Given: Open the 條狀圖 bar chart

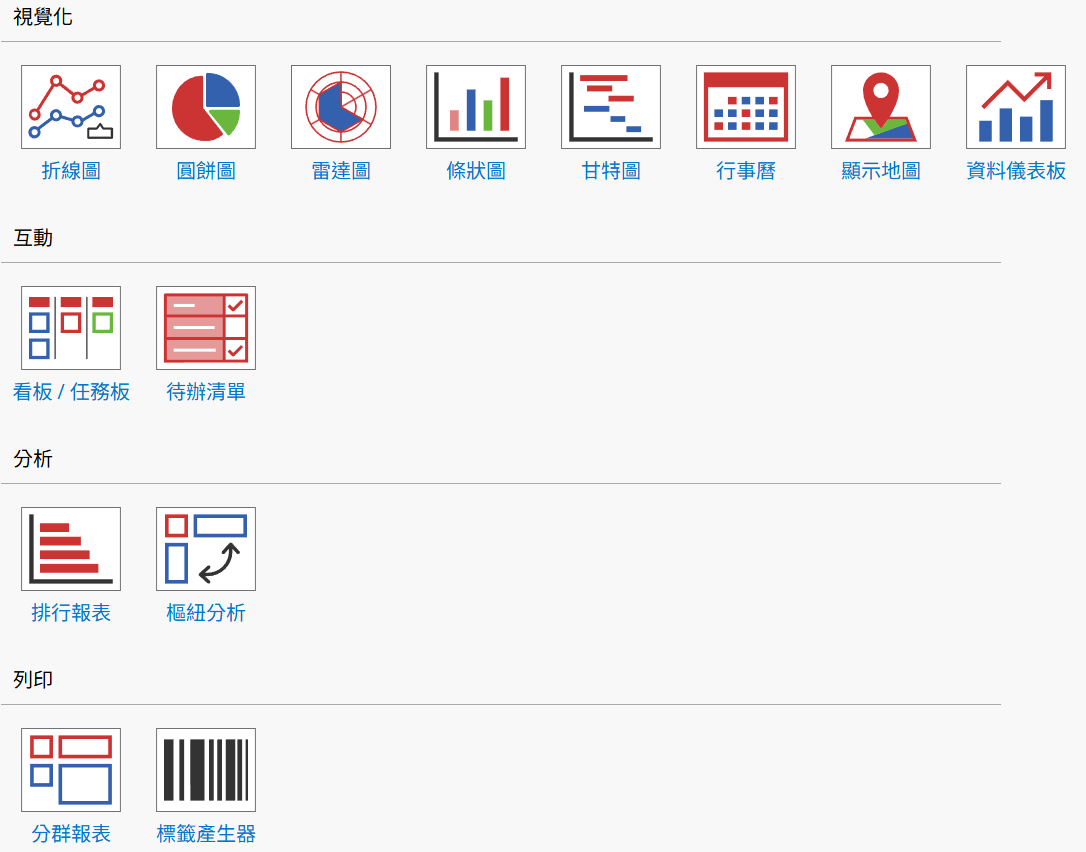Looking at the screenshot, I should (476, 107).
